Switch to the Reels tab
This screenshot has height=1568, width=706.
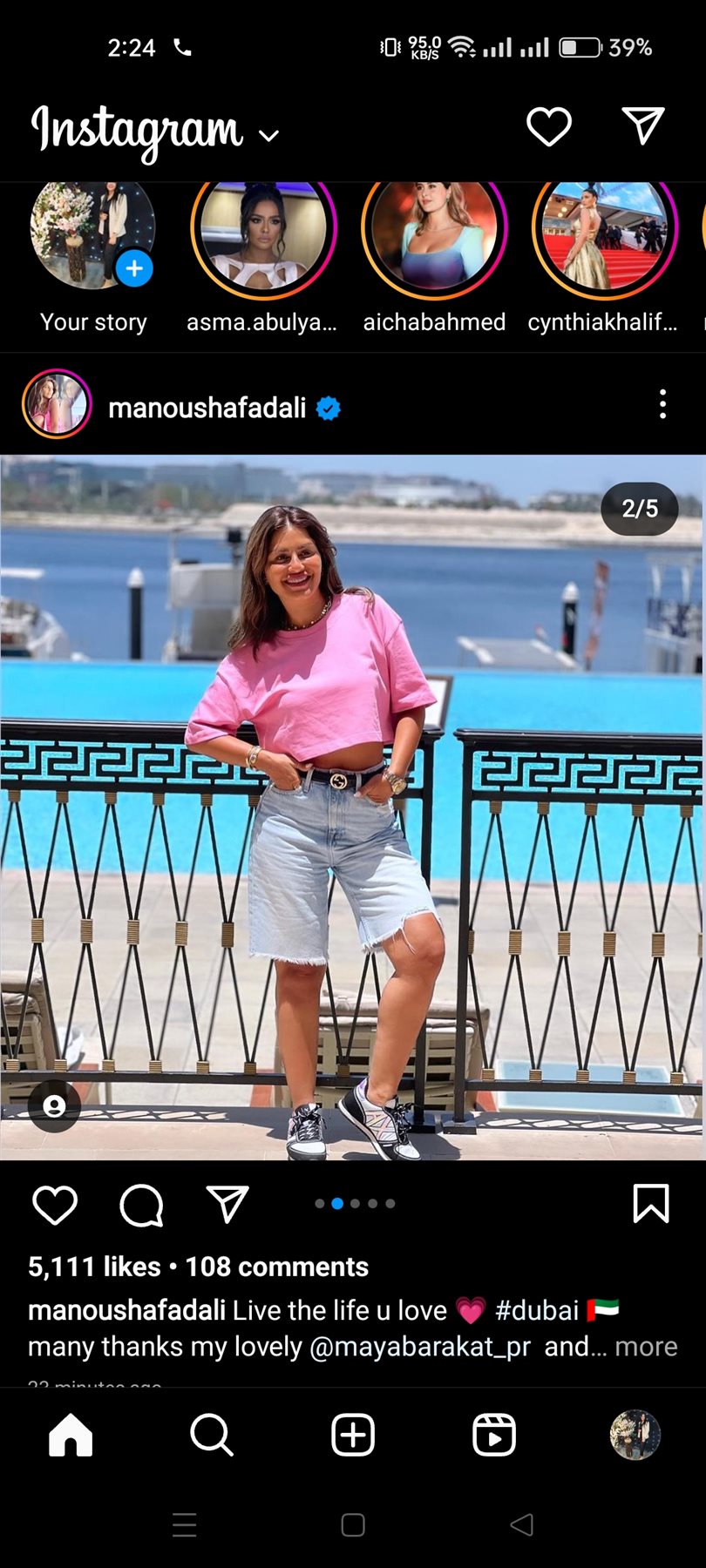click(x=494, y=1435)
